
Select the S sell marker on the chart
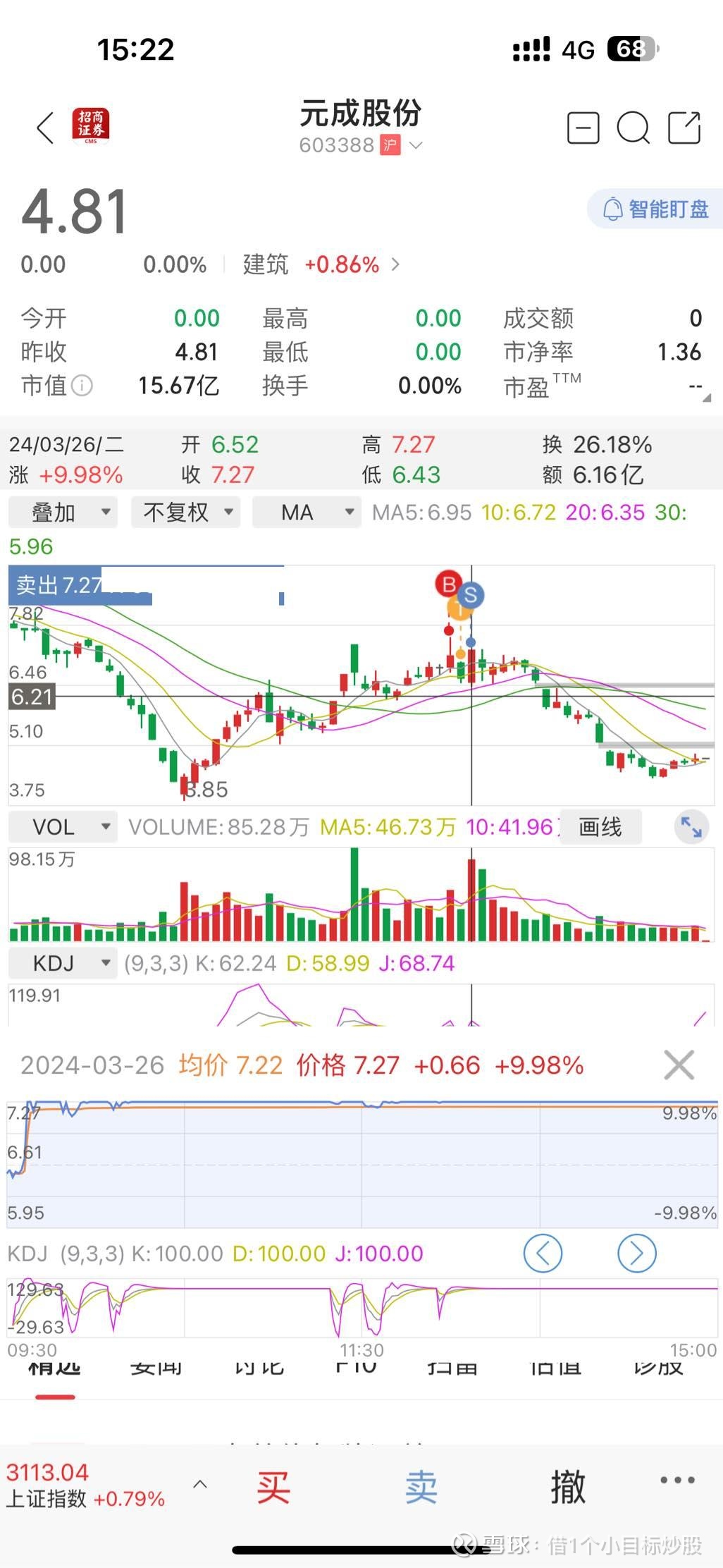[471, 596]
